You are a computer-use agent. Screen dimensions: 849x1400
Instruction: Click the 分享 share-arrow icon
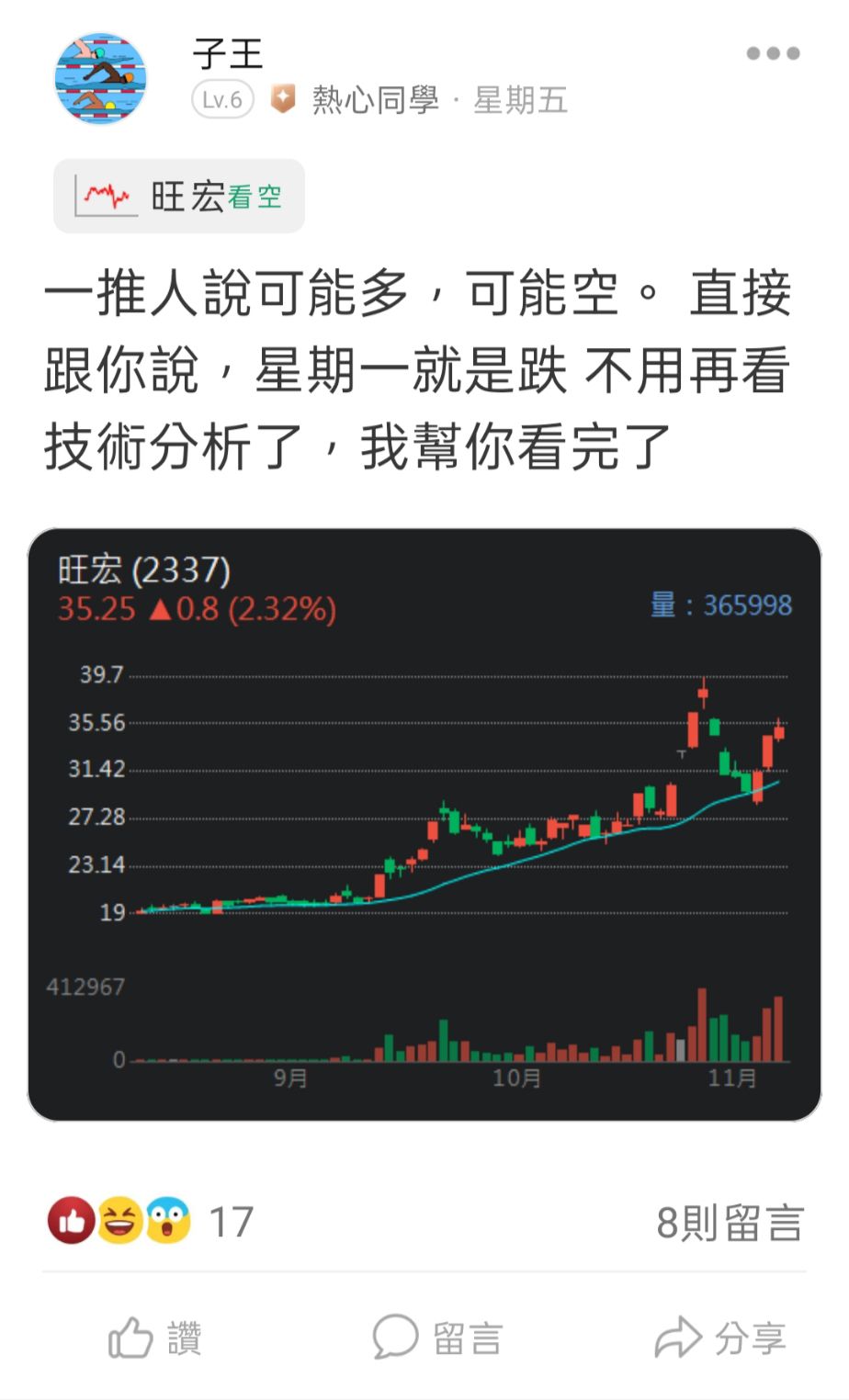coord(678,1338)
